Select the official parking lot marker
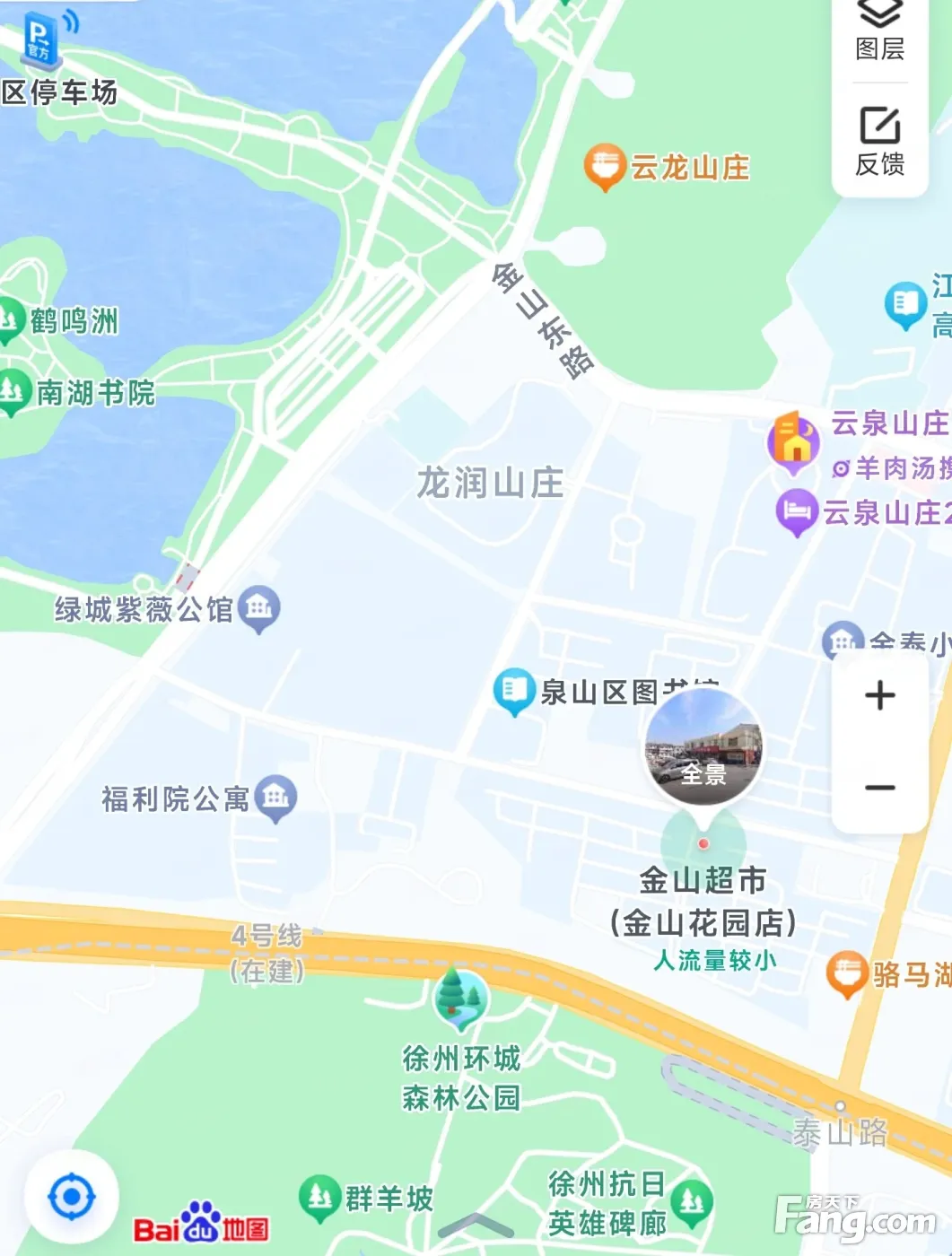This screenshot has height=1256, width=952. pyautogui.click(x=39, y=39)
